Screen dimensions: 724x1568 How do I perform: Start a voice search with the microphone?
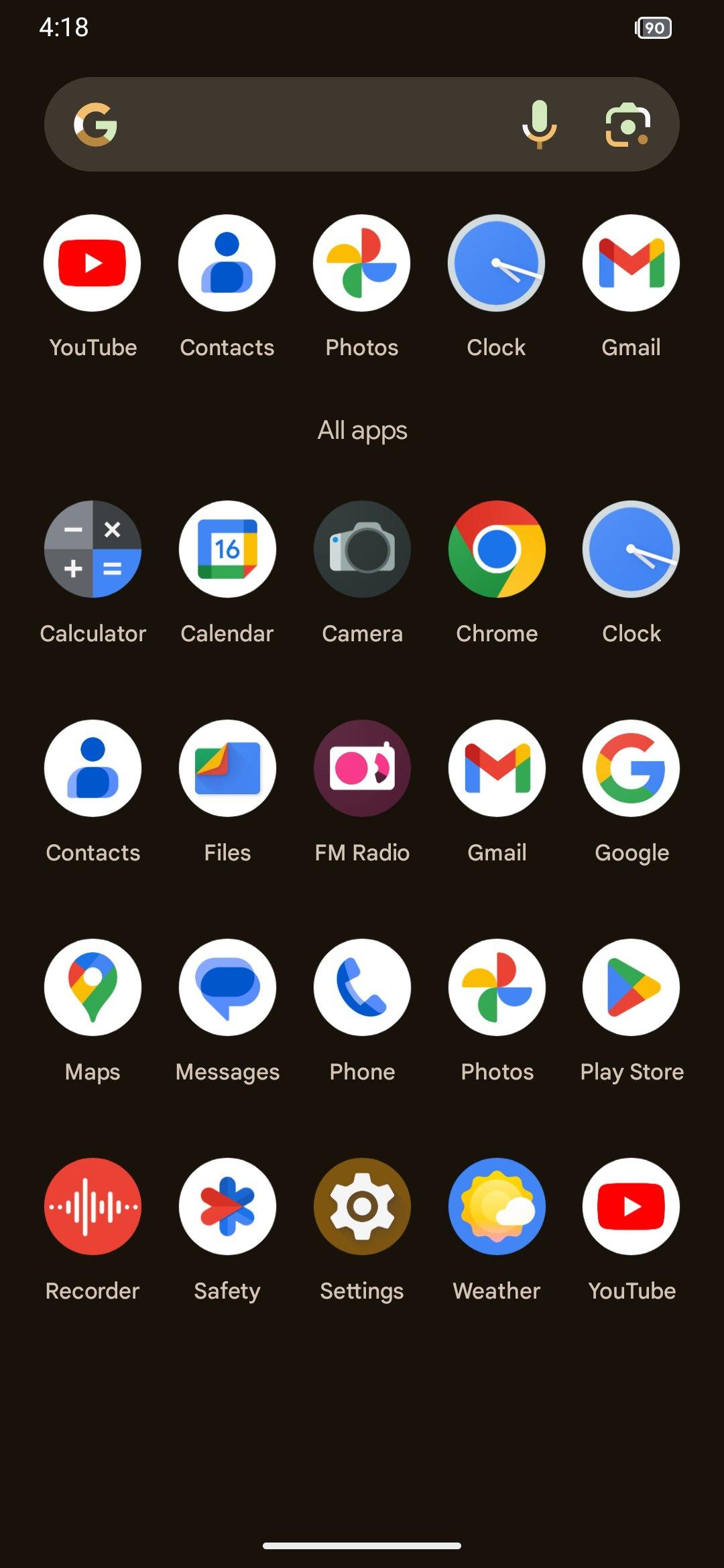(539, 125)
